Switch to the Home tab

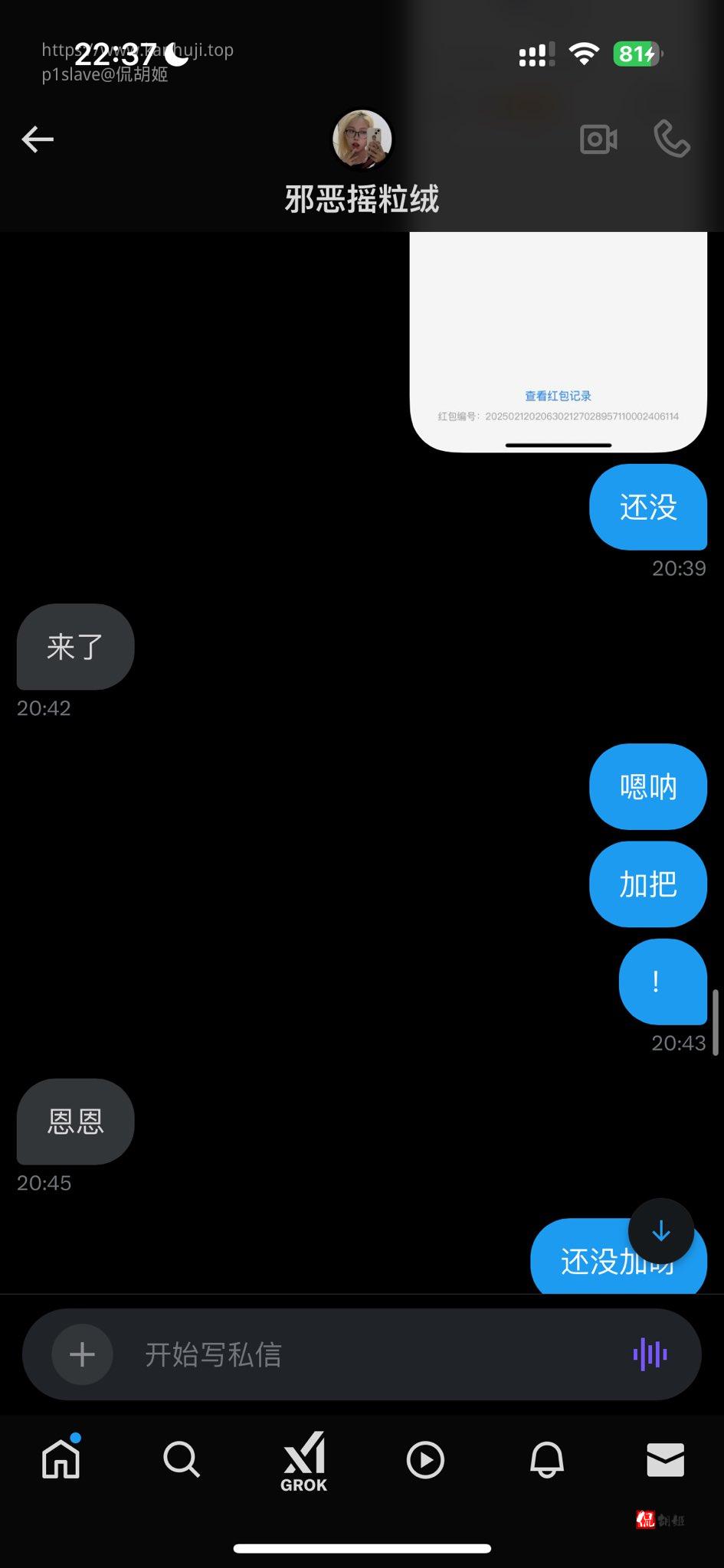point(61,1459)
